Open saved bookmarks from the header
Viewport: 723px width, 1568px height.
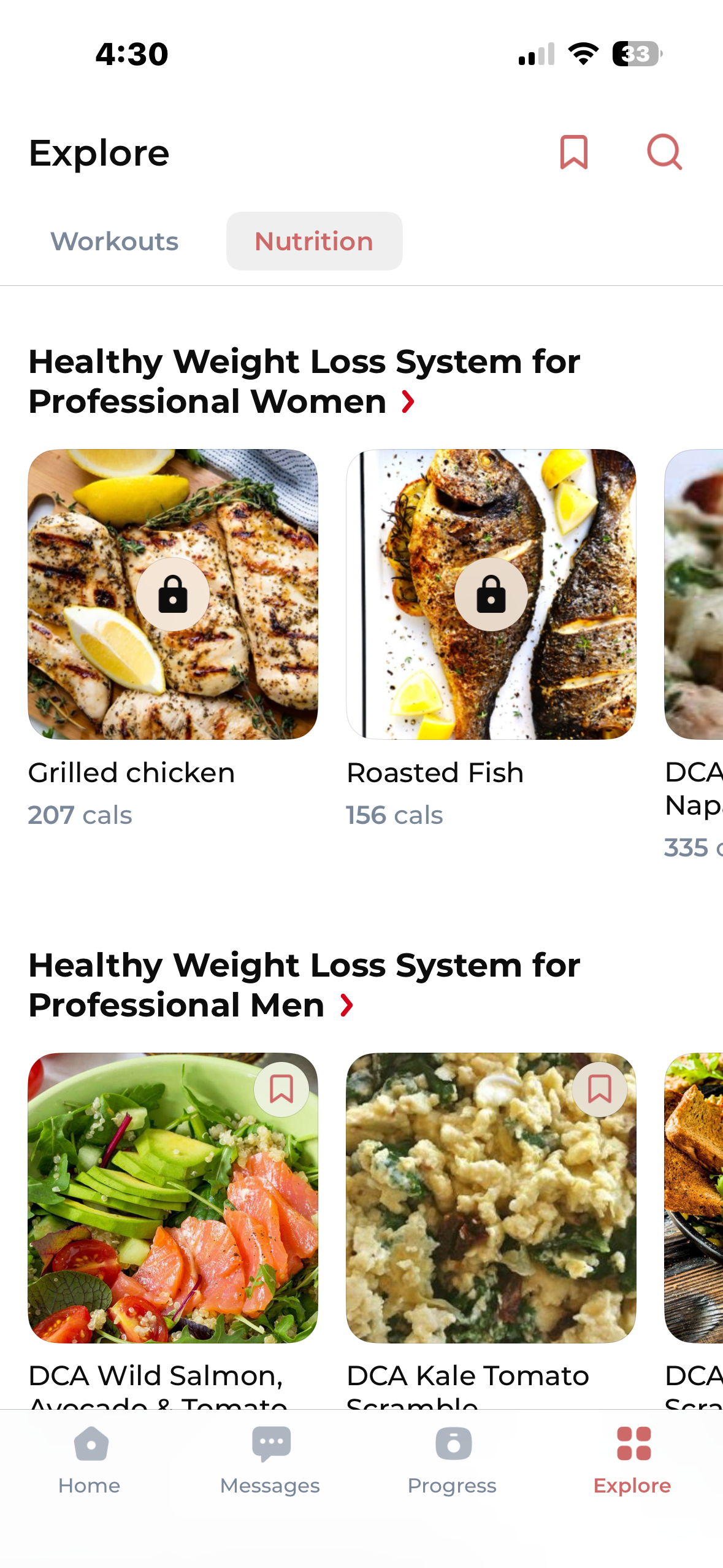coord(574,153)
